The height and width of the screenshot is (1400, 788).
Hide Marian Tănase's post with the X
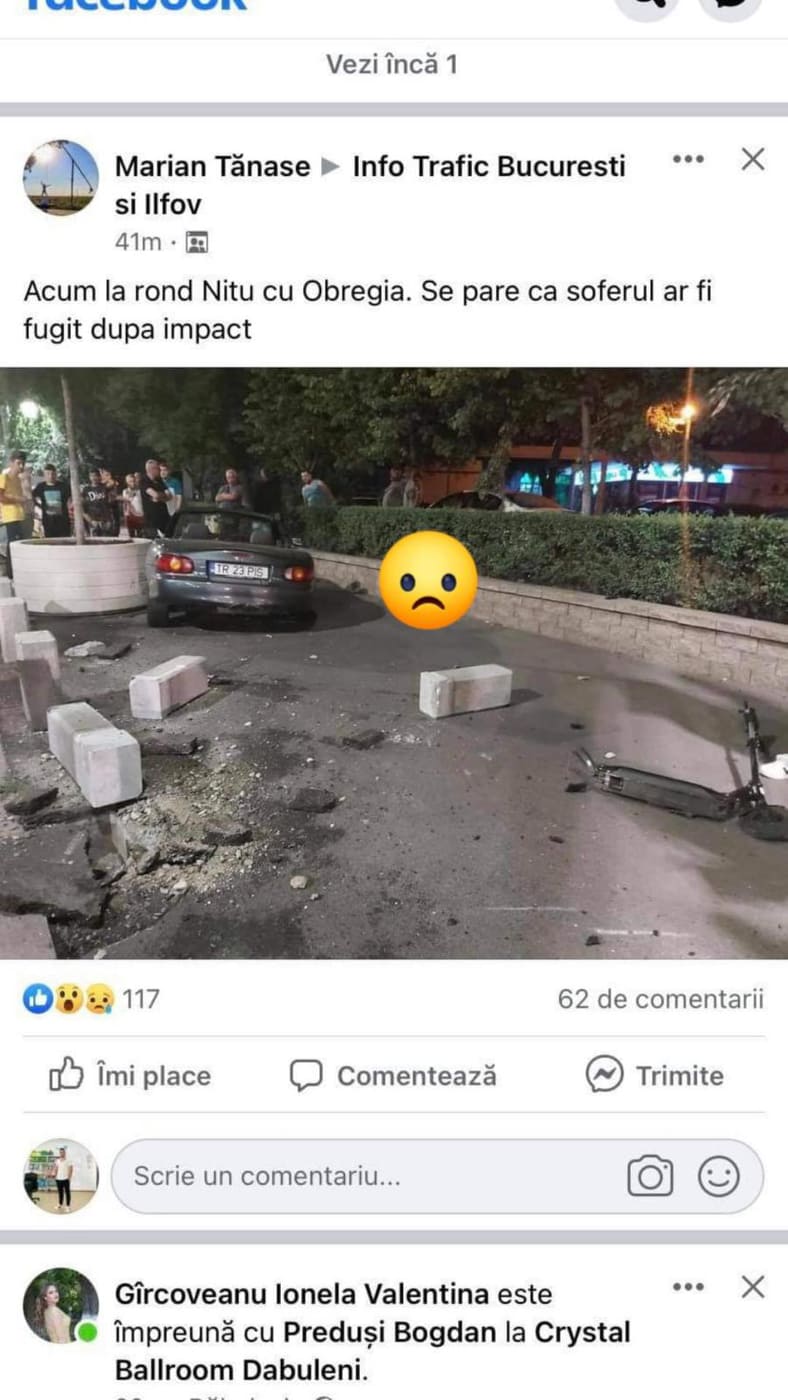pyautogui.click(x=753, y=159)
